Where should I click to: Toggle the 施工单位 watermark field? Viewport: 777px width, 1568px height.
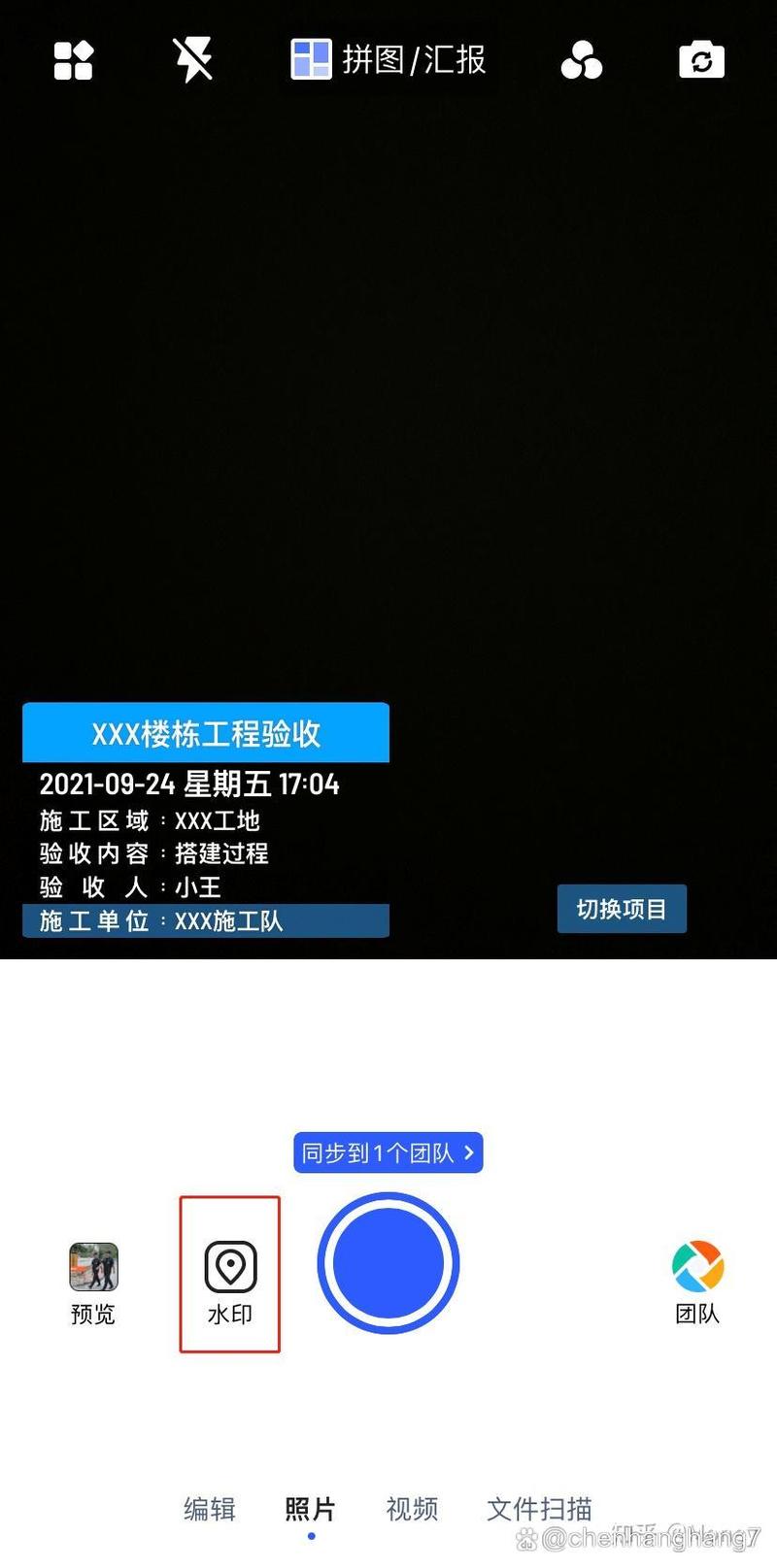coord(204,920)
